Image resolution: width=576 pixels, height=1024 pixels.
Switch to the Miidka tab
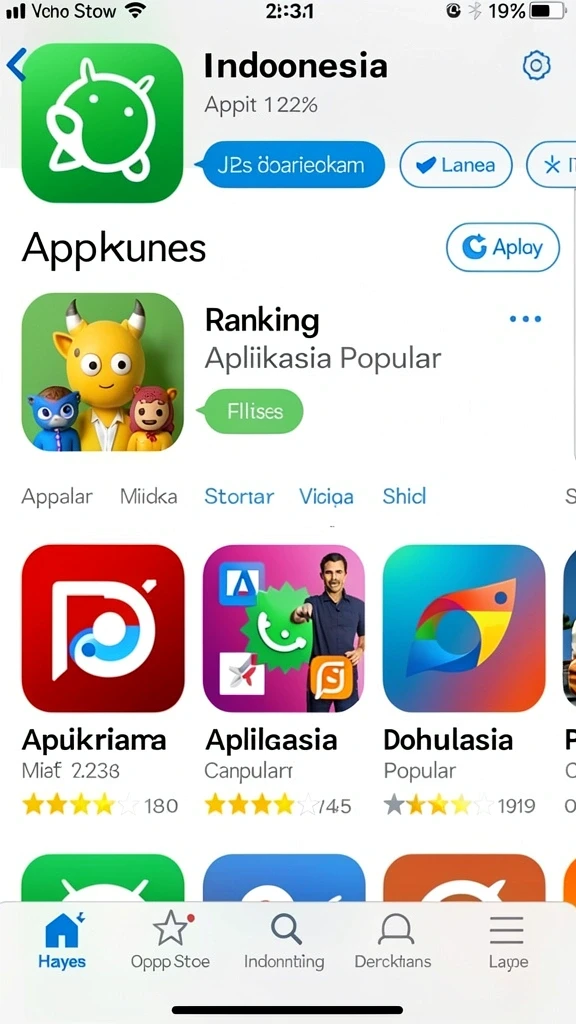tap(148, 497)
